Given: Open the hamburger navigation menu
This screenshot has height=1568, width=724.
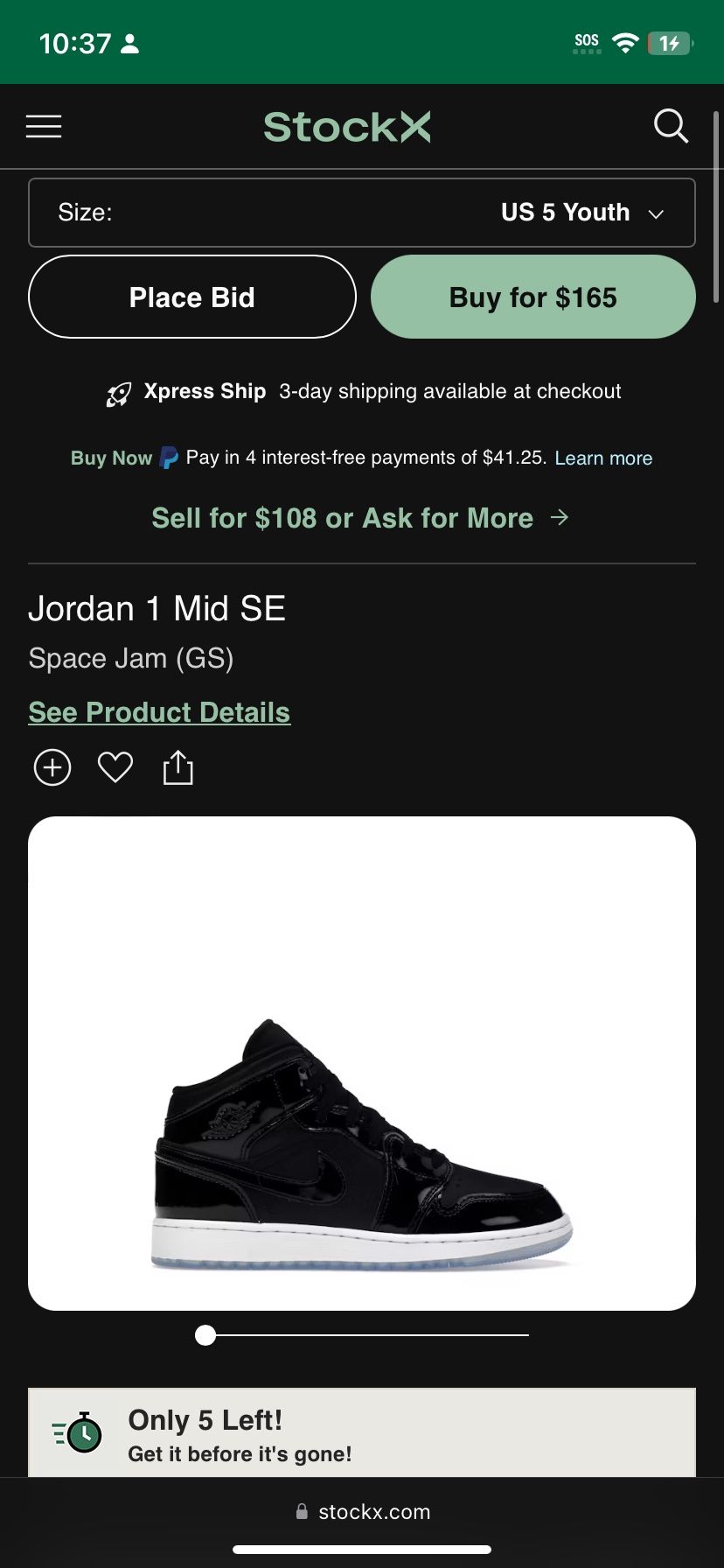Looking at the screenshot, I should [x=44, y=126].
